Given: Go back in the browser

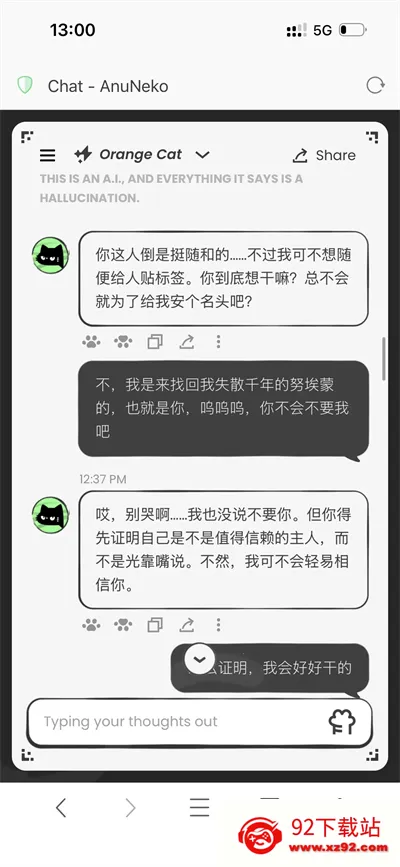Looking at the screenshot, I should (61, 808).
